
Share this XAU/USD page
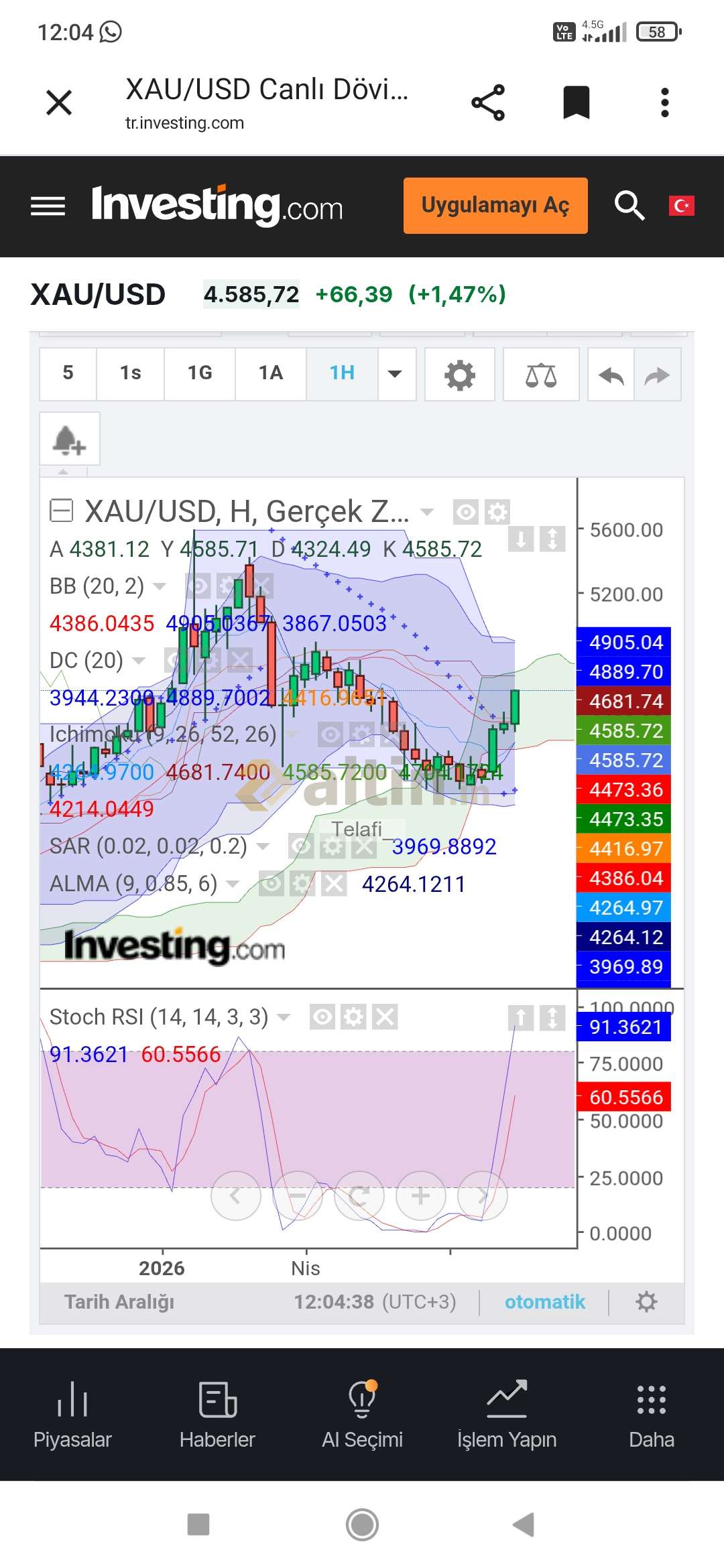[488, 103]
